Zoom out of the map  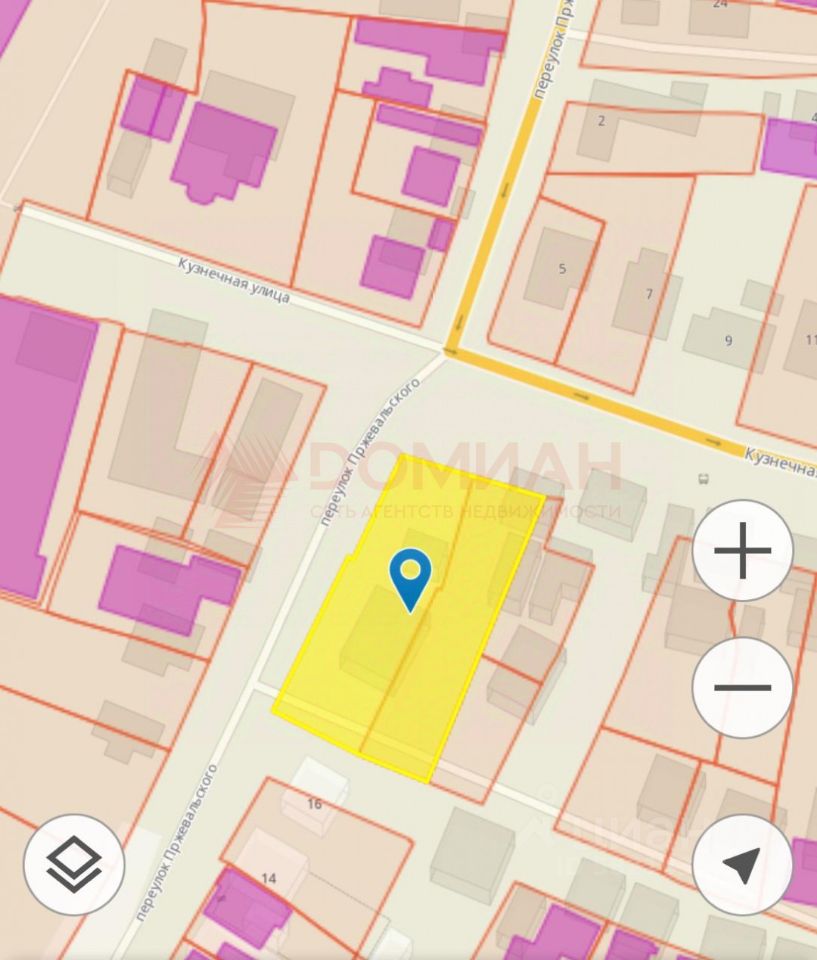(742, 687)
